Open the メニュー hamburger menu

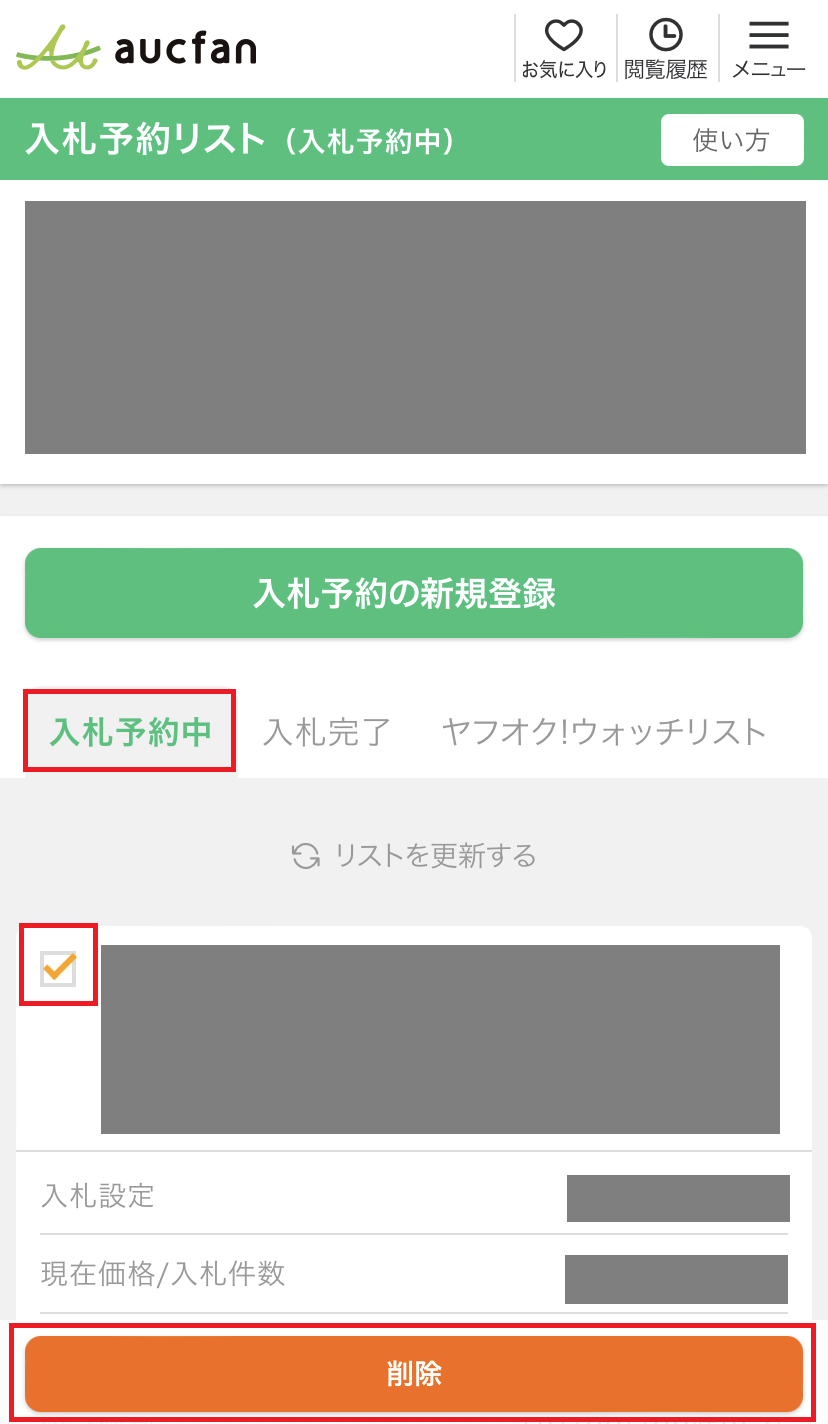pos(768,49)
